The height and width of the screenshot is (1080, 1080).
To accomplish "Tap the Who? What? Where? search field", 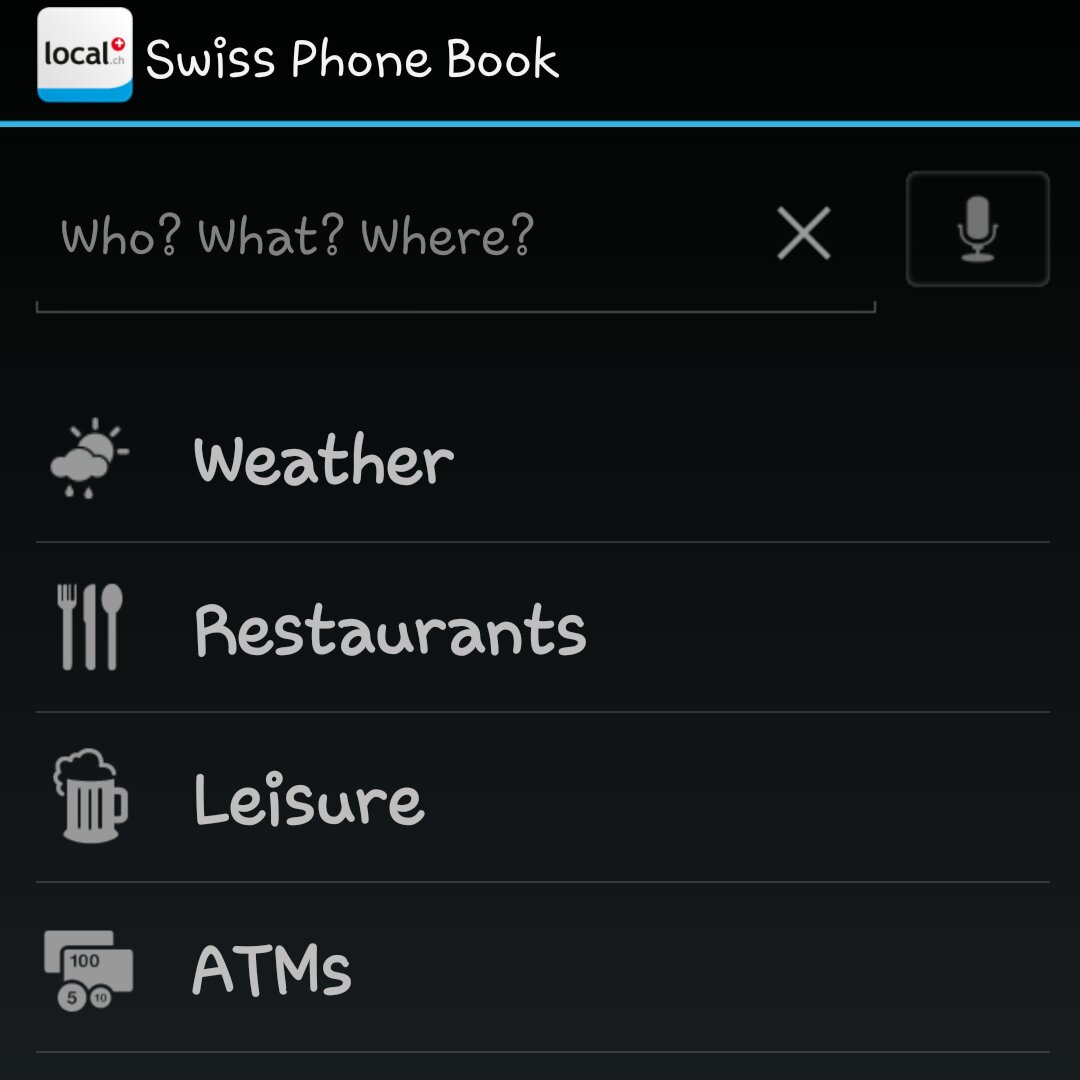I will coord(400,237).
